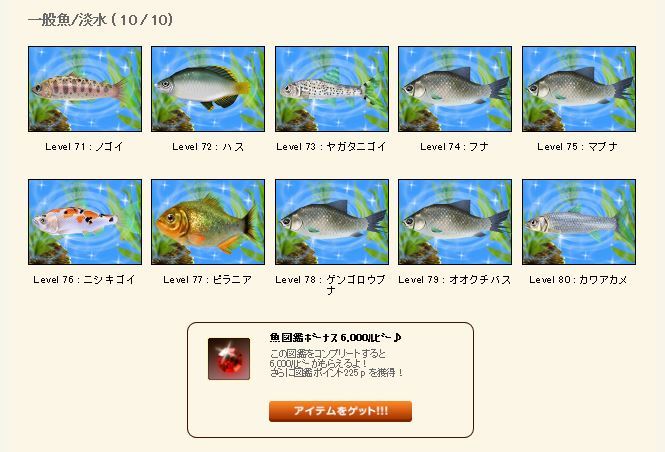
Task: View the Level 78 ゲンゴロウブナ fish tile
Action: point(332,222)
